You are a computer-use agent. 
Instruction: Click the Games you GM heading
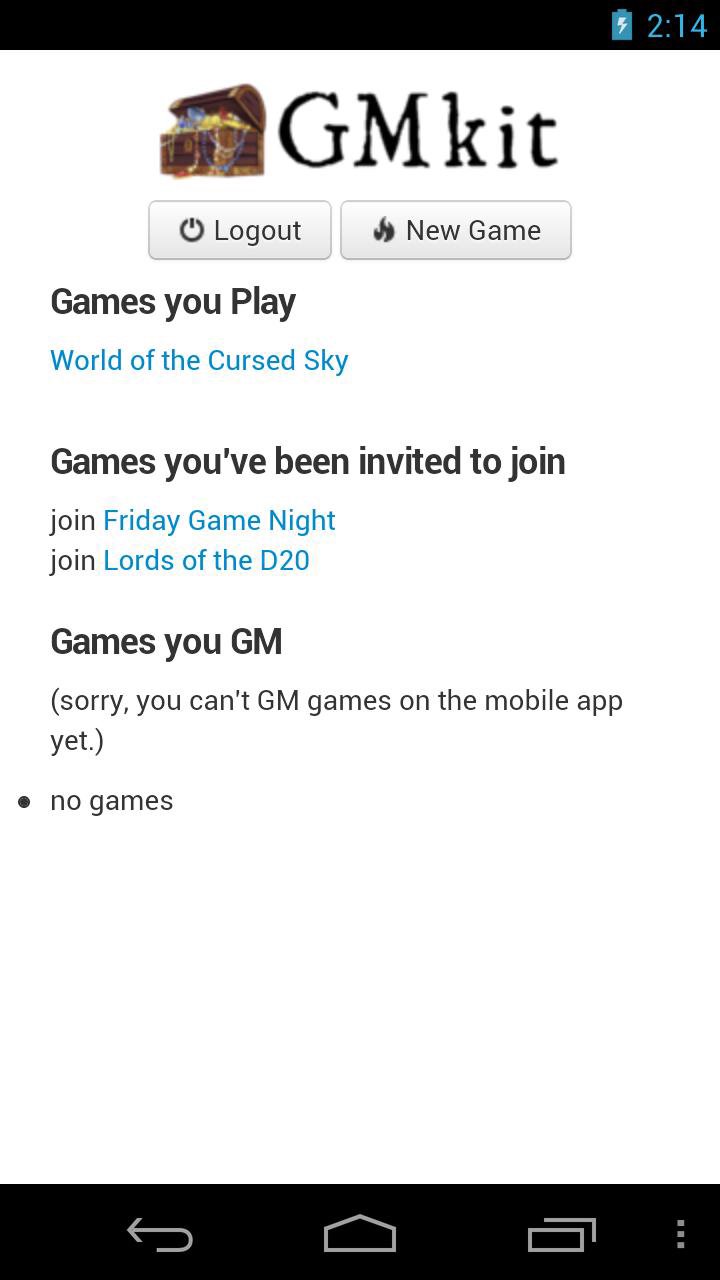pos(166,641)
